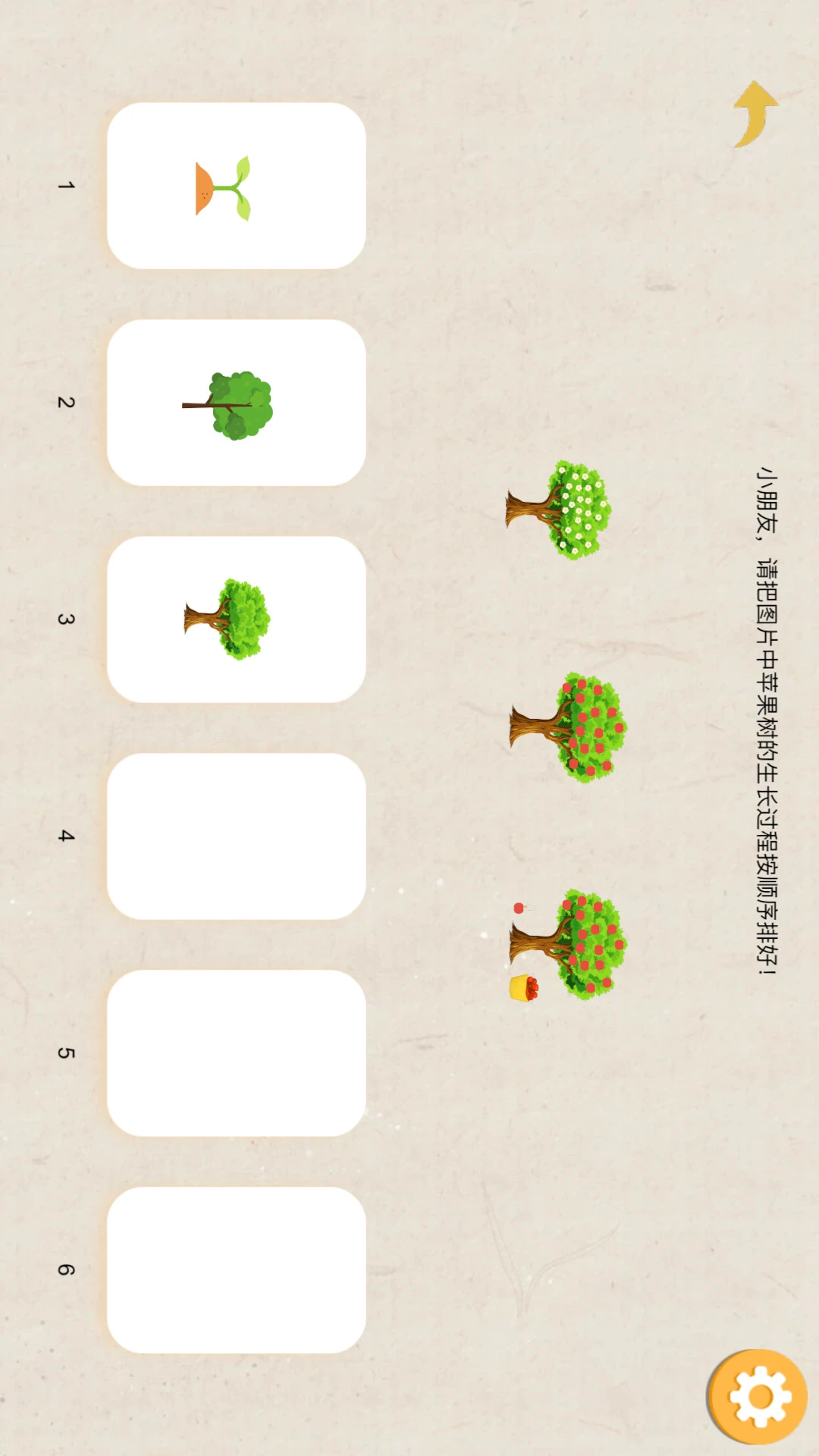Image resolution: width=819 pixels, height=1456 pixels.
Task: Tap the yellow back arrow
Action: (x=756, y=114)
